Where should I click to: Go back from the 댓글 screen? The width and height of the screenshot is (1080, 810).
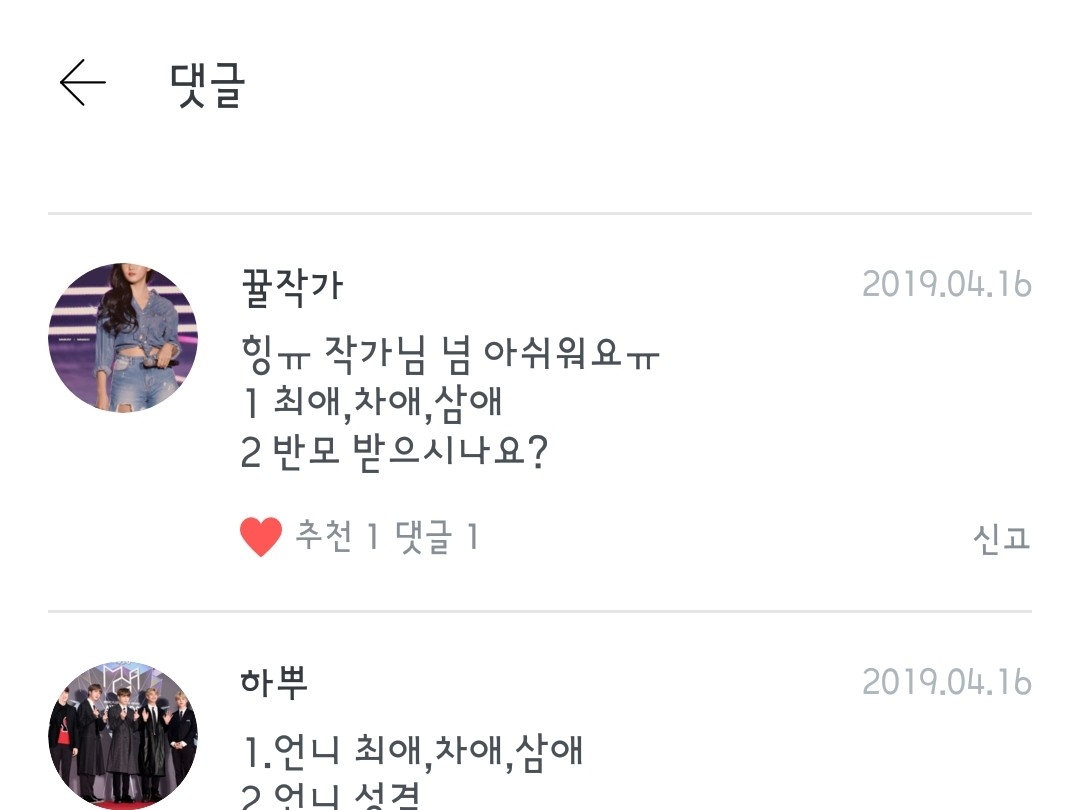coord(83,83)
